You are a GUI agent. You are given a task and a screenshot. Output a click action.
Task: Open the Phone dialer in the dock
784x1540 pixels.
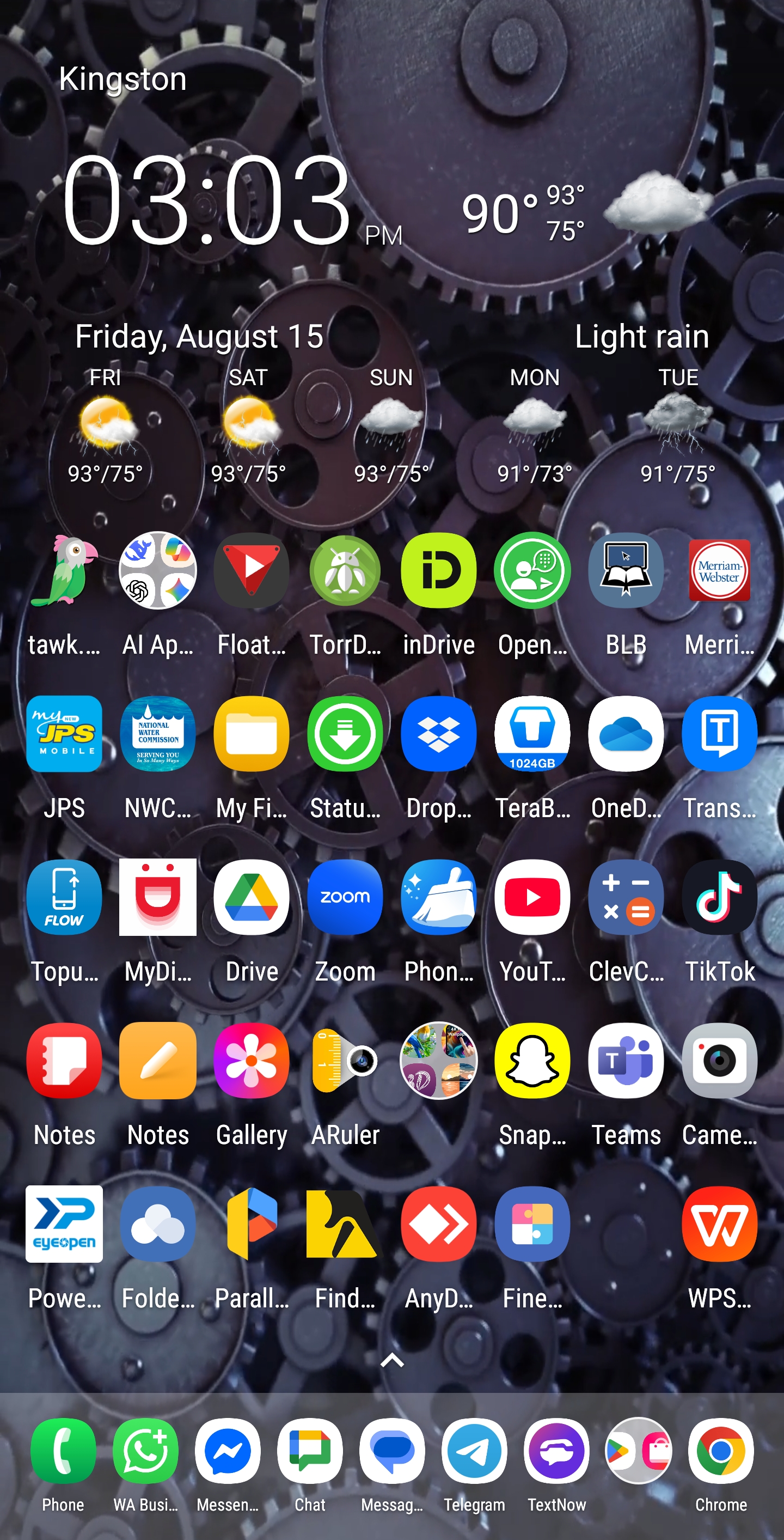point(63,1451)
